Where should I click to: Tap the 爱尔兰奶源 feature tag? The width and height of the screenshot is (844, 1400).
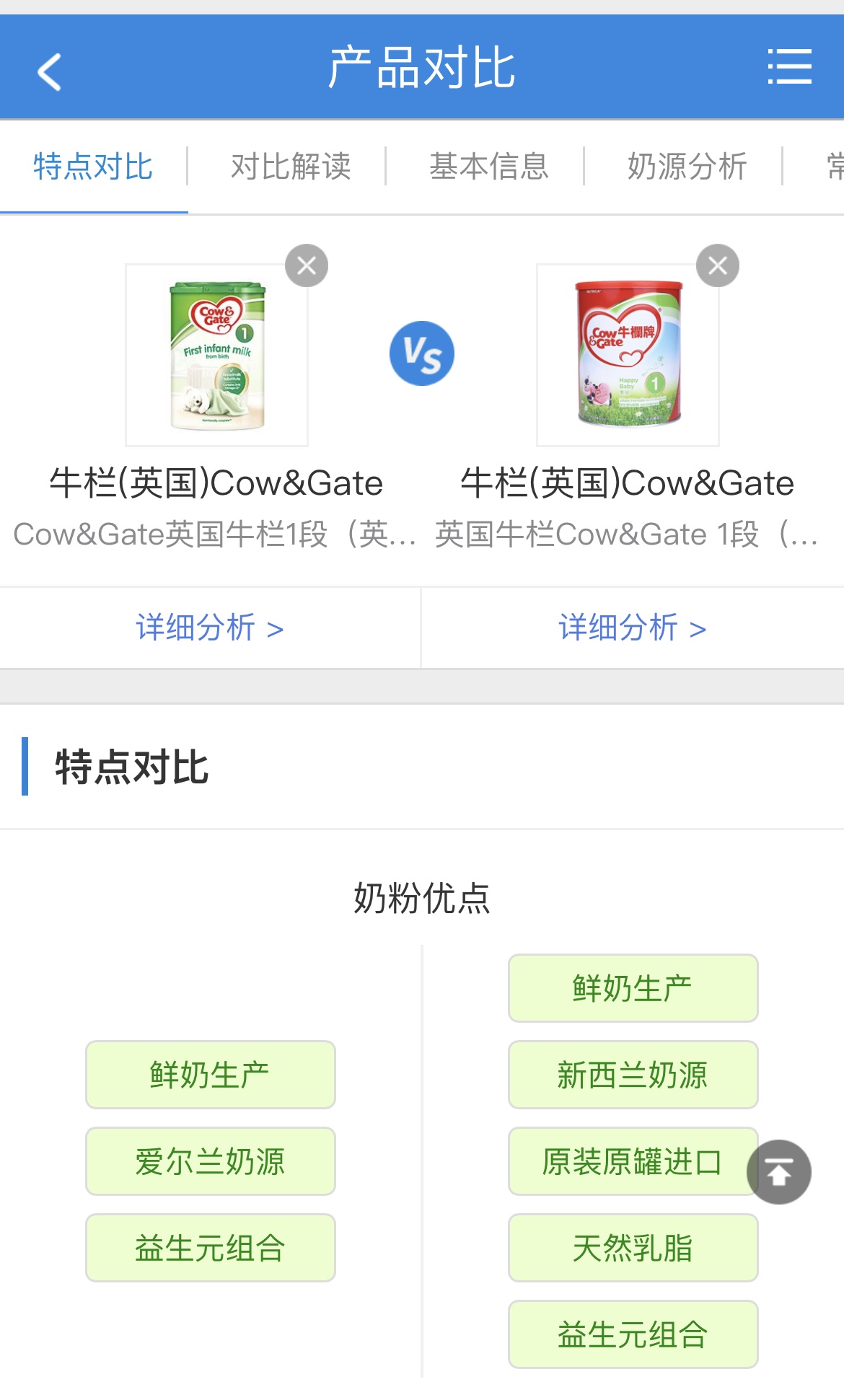point(210,1161)
